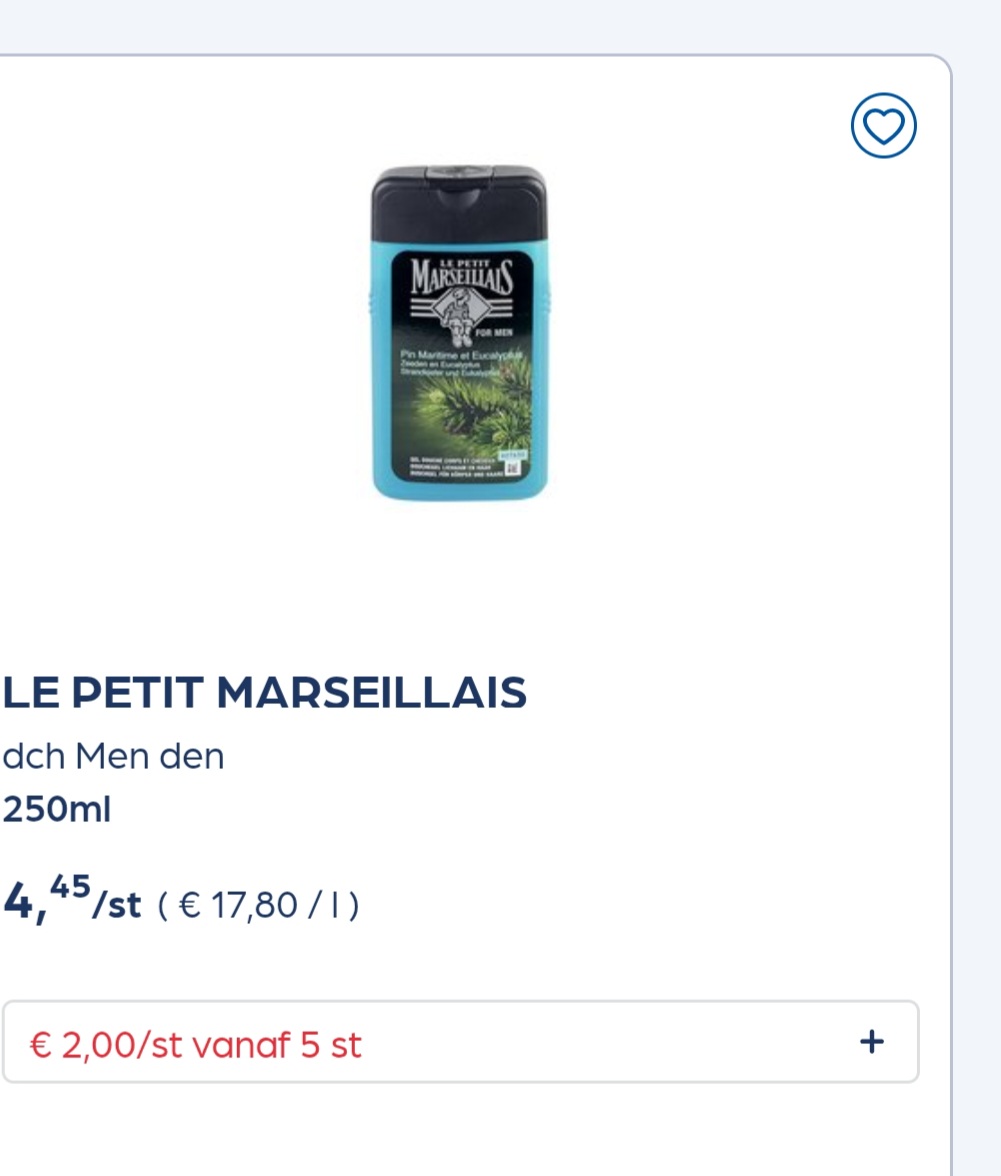This screenshot has height=1176, width=1001.
Task: Open the € 2,00/st vanaf 5 st offer
Action: [x=195, y=1043]
